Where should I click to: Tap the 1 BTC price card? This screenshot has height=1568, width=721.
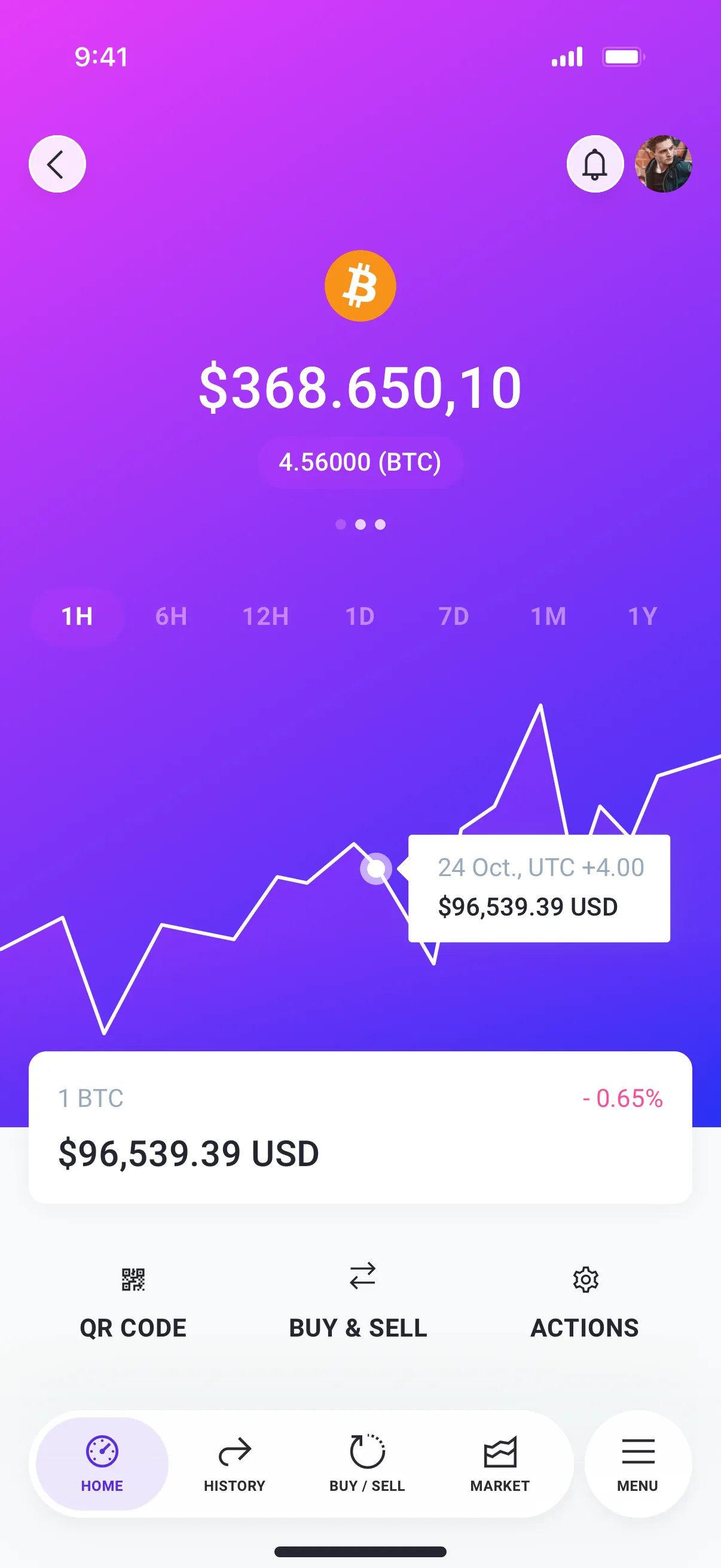tap(360, 1130)
